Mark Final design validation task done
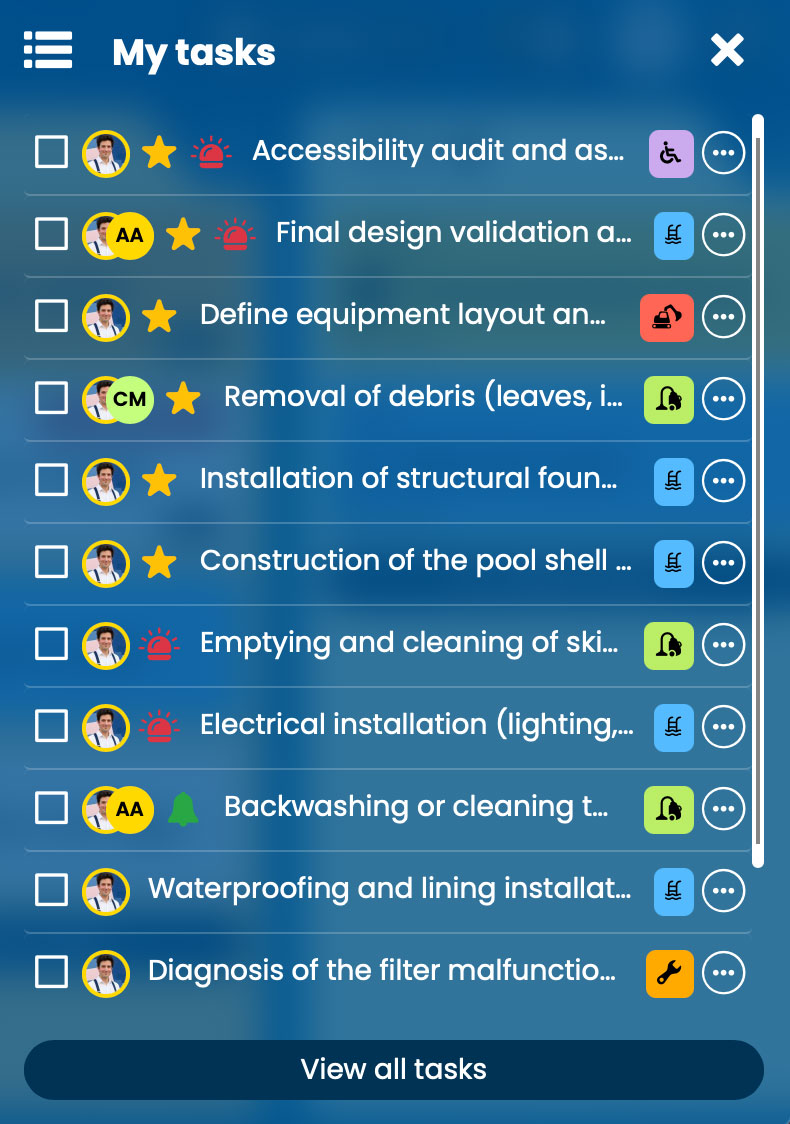This screenshot has width=790, height=1124. click(51, 235)
